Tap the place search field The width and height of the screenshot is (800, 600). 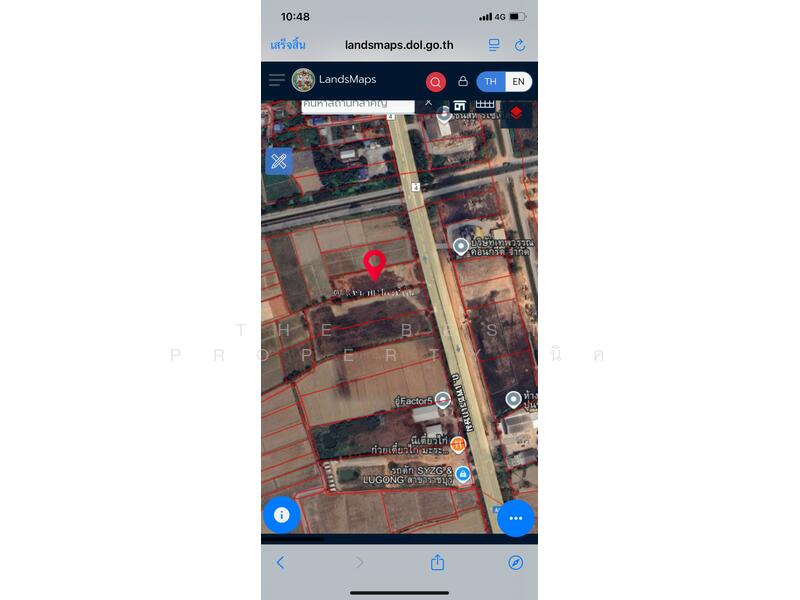pyautogui.click(x=358, y=104)
